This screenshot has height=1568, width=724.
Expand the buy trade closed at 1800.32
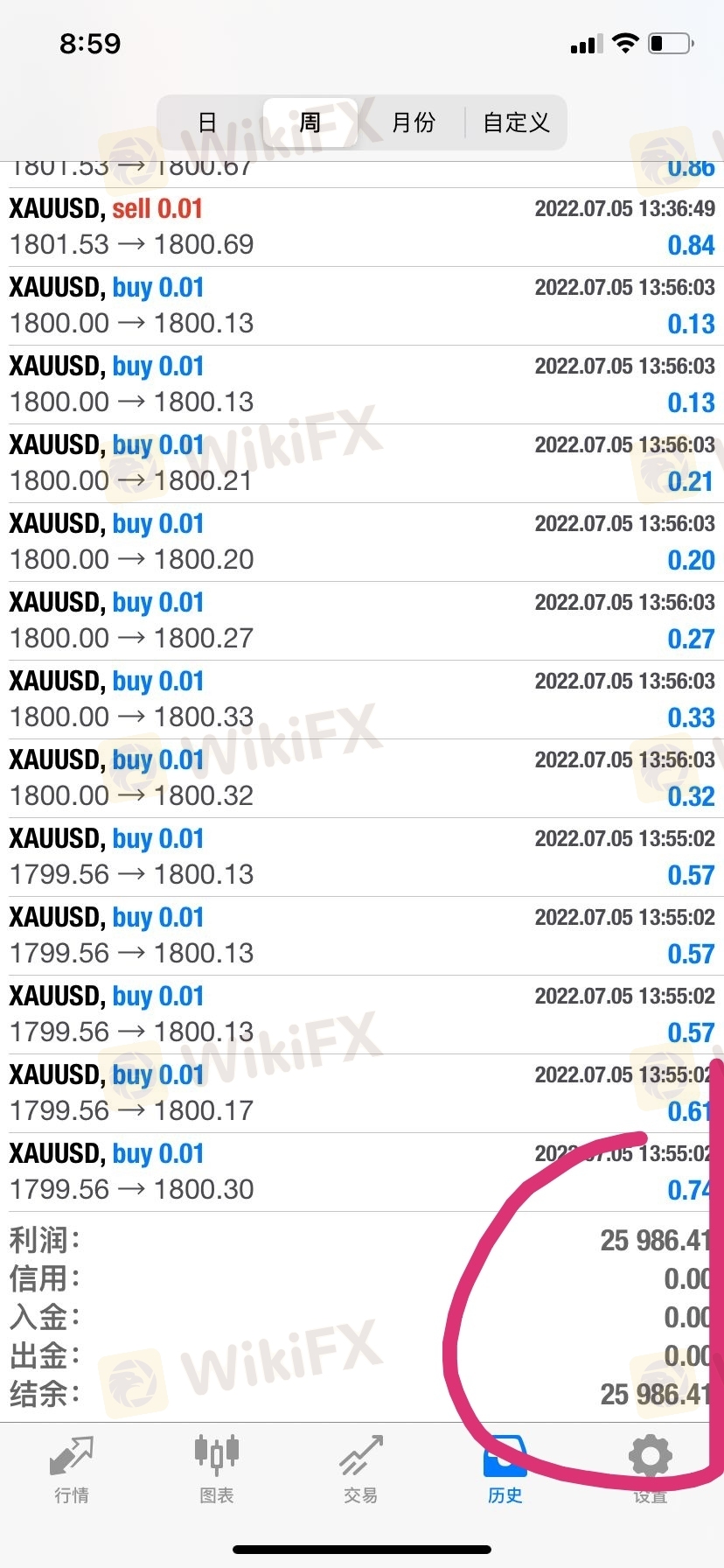click(x=362, y=779)
